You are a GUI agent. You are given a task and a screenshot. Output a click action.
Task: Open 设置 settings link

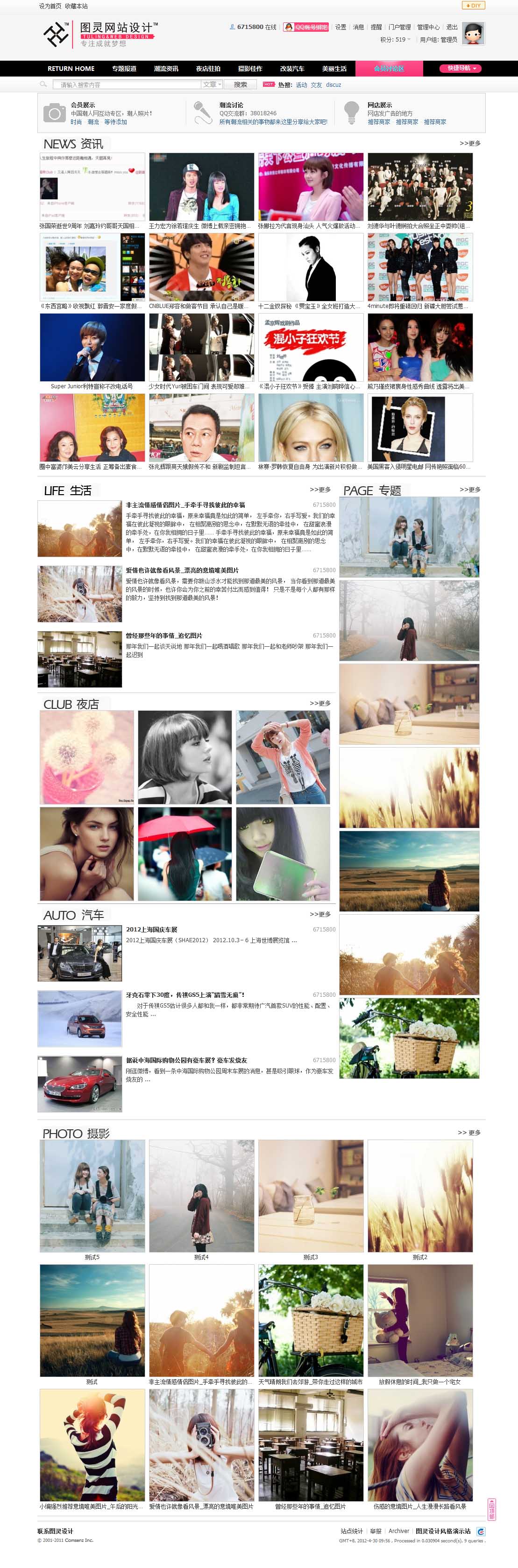[341, 28]
